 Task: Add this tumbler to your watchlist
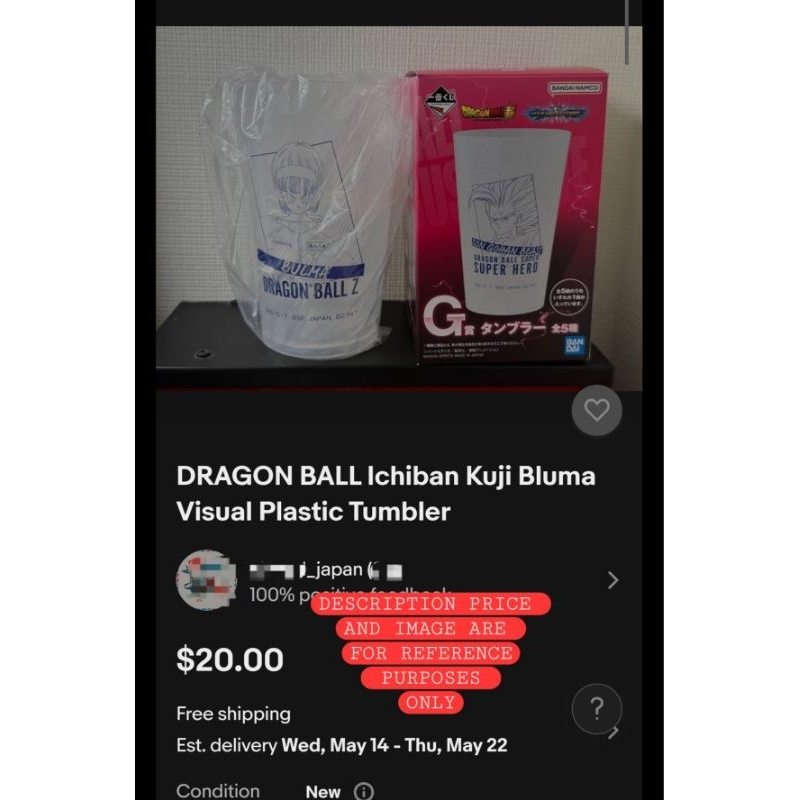click(x=596, y=410)
